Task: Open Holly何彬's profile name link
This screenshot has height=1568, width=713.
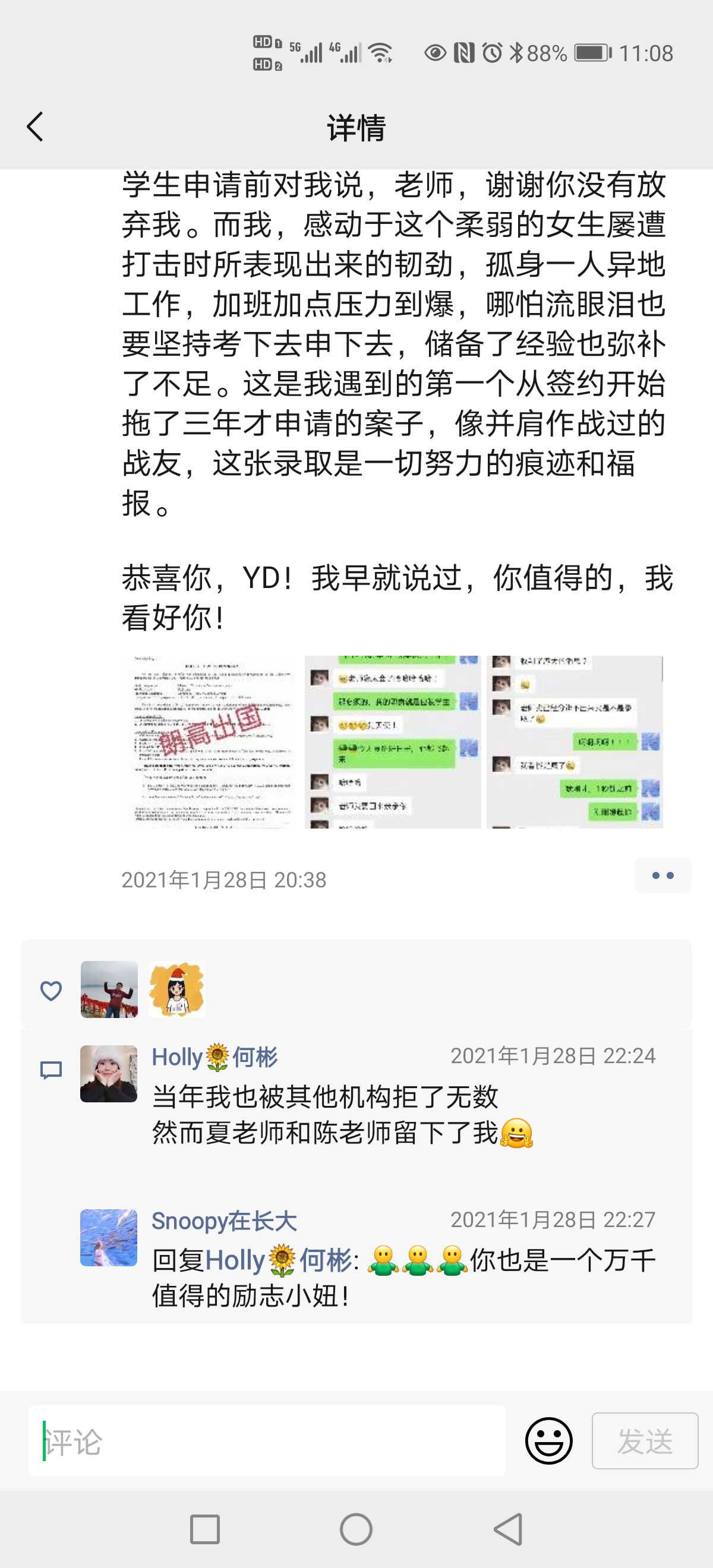Action: 214,1057
